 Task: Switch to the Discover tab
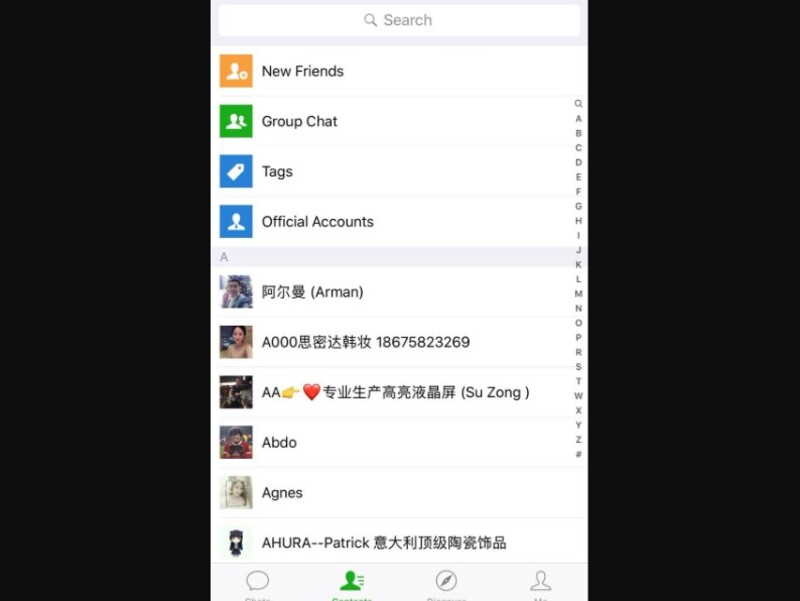tap(446, 584)
